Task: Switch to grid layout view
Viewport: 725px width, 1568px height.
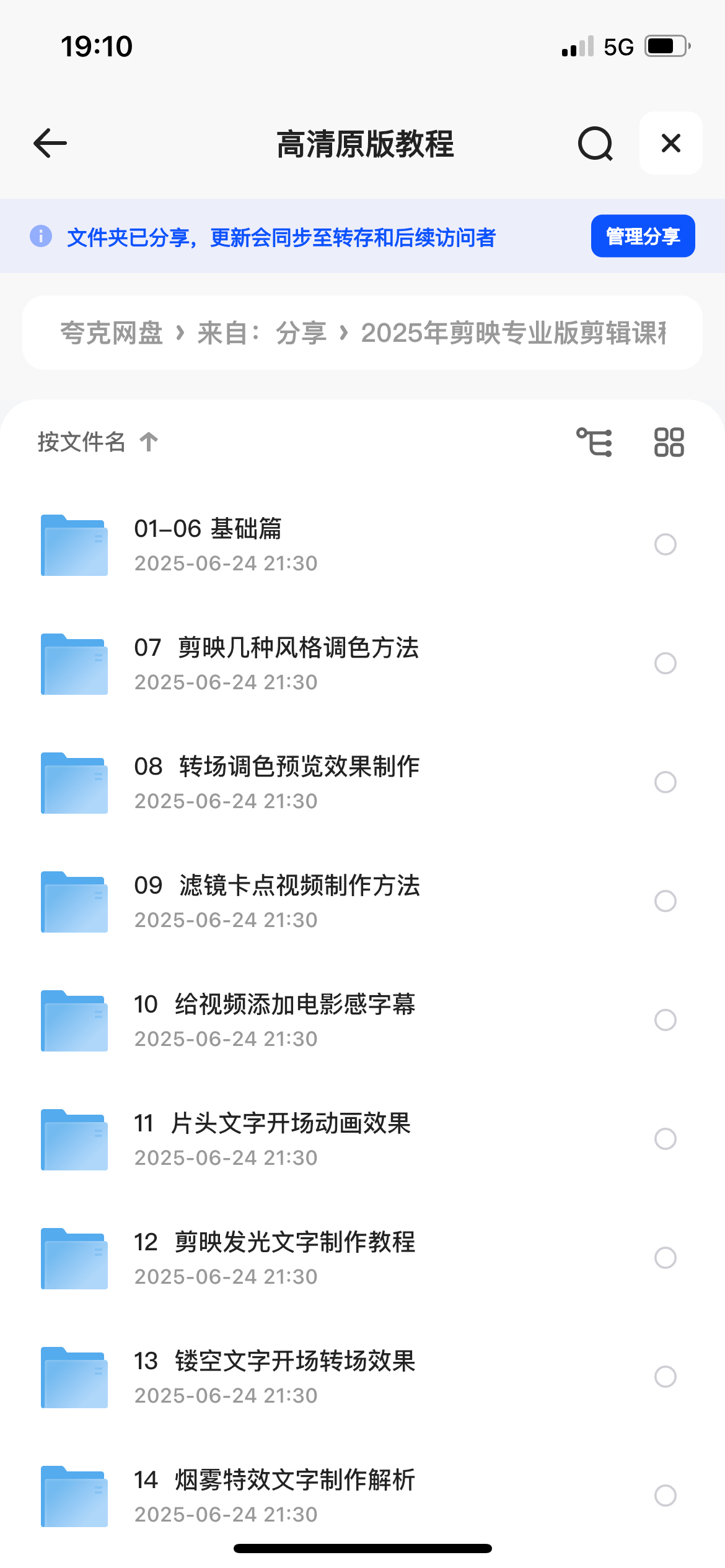Action: (x=669, y=442)
